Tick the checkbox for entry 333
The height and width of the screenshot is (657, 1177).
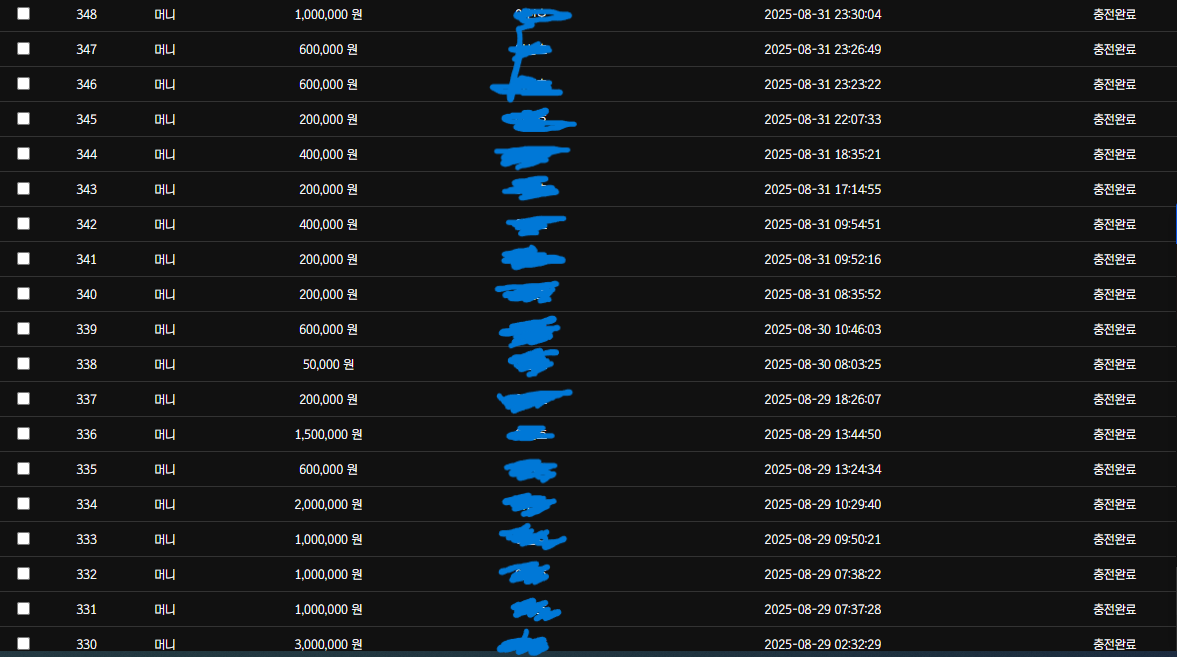coord(24,539)
